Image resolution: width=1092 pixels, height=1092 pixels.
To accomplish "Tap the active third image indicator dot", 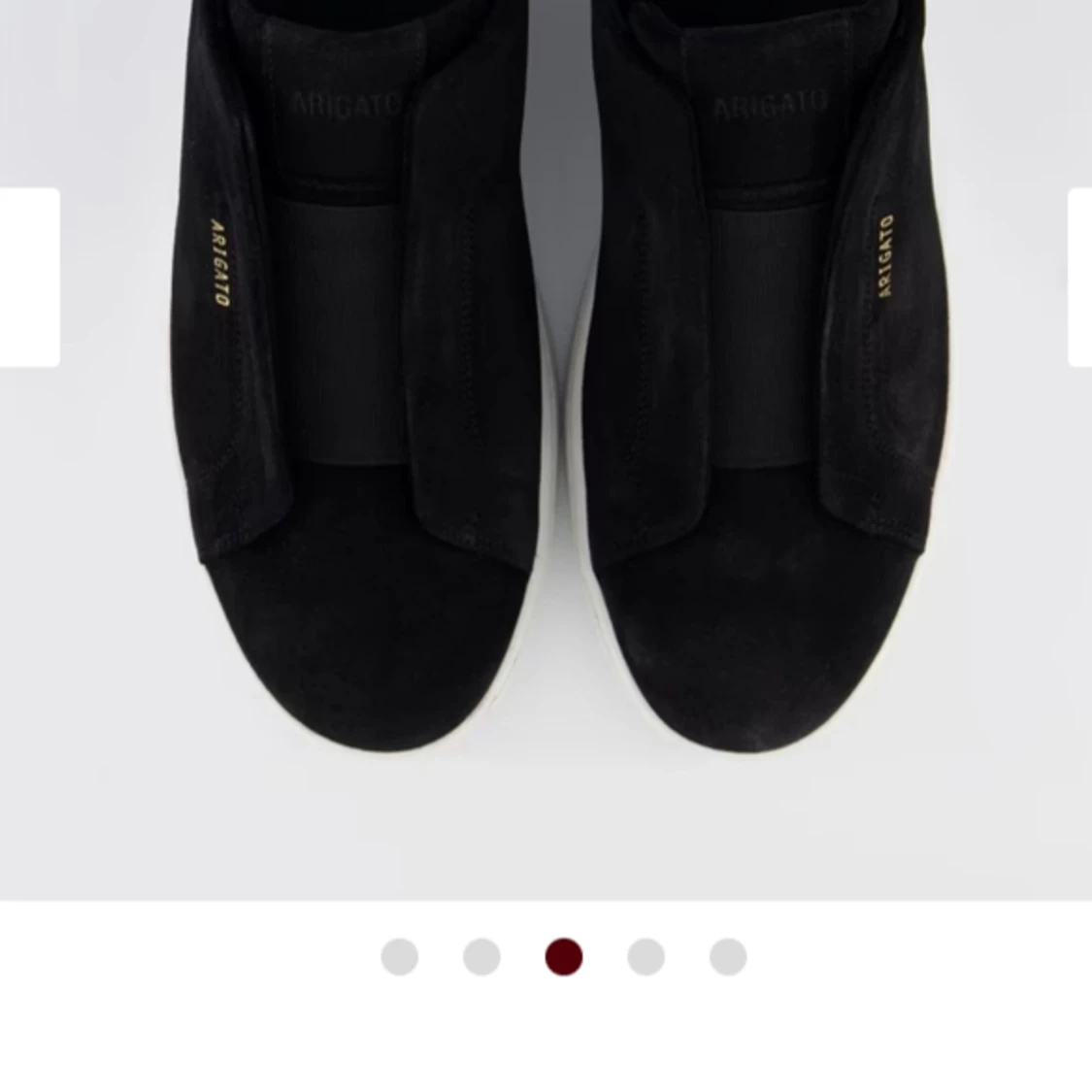I will point(564,957).
